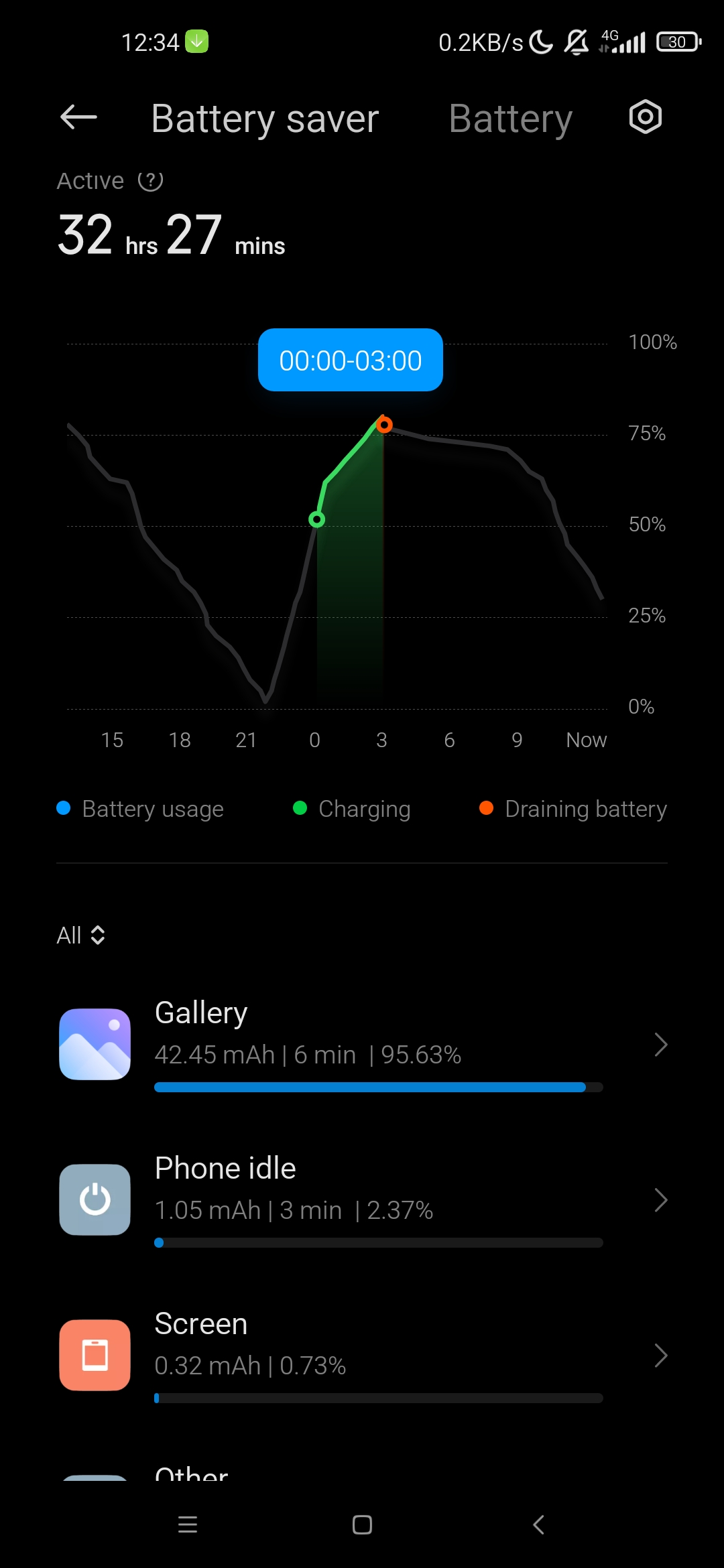
Task: Tap the green charging start point on the graph
Action: [x=317, y=519]
